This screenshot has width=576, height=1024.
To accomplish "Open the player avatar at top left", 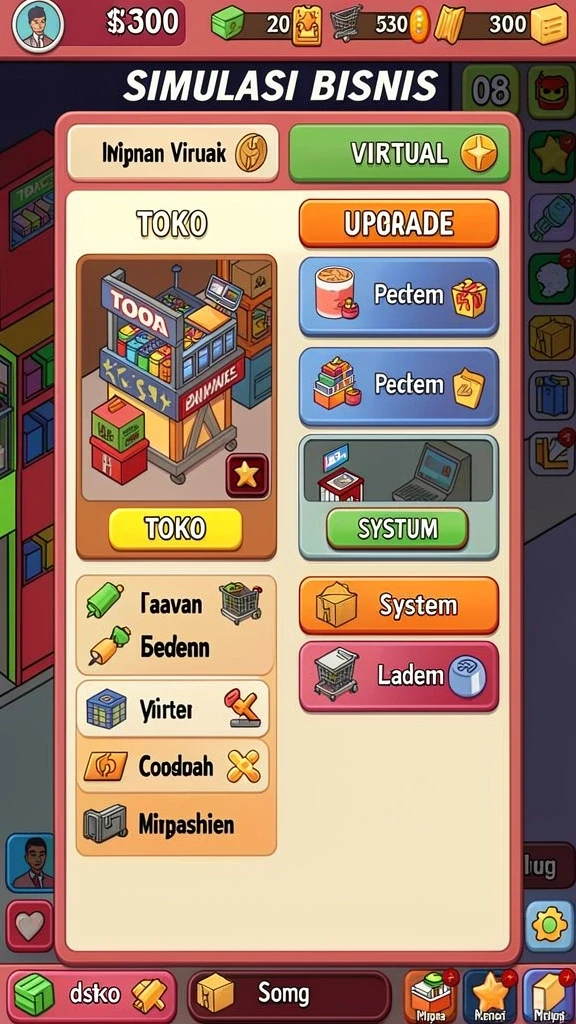I will [38, 25].
